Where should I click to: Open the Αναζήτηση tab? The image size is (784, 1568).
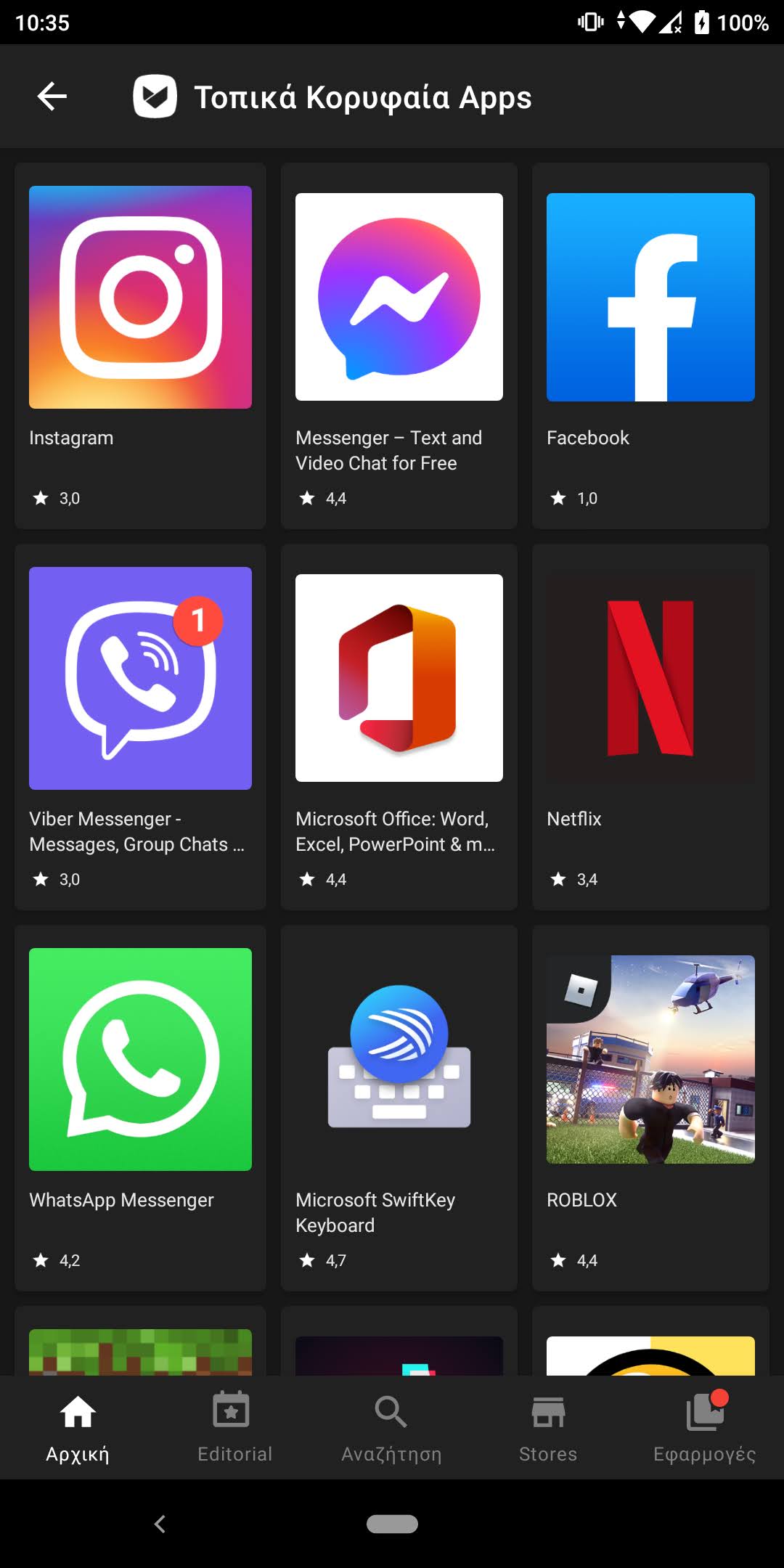[391, 1427]
